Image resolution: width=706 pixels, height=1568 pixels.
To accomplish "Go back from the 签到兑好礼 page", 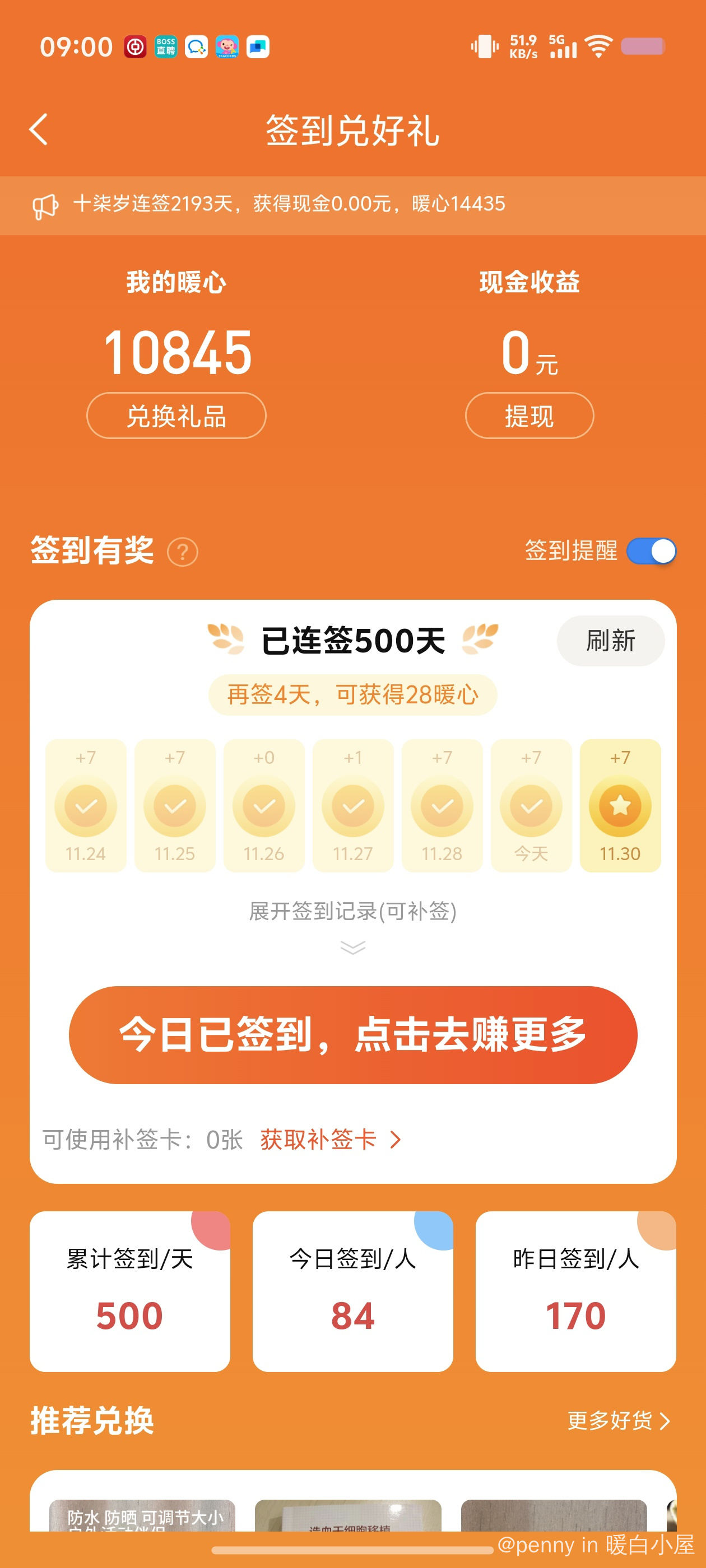I will tap(38, 130).
